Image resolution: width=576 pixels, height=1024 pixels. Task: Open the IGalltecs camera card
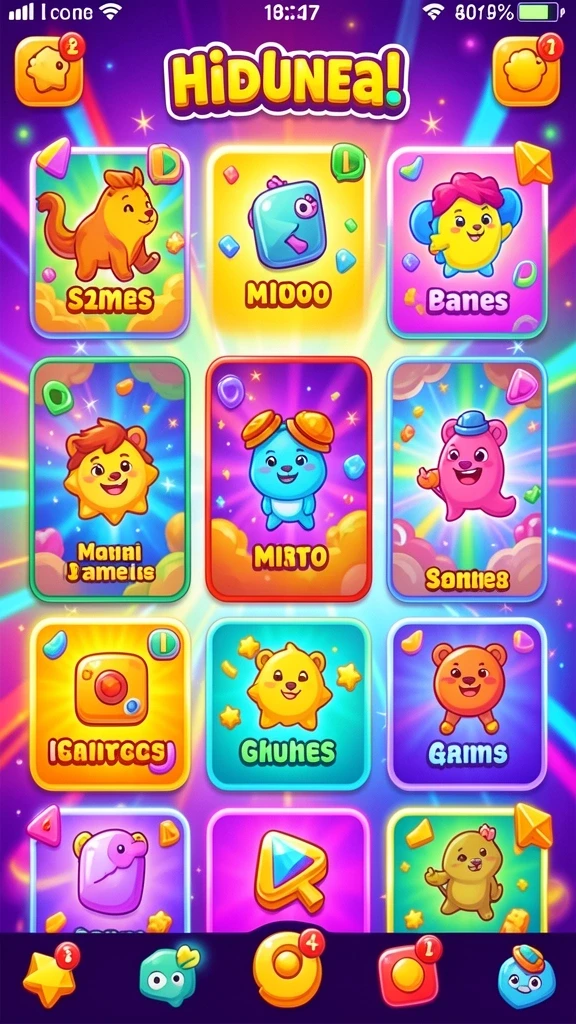(x=110, y=705)
